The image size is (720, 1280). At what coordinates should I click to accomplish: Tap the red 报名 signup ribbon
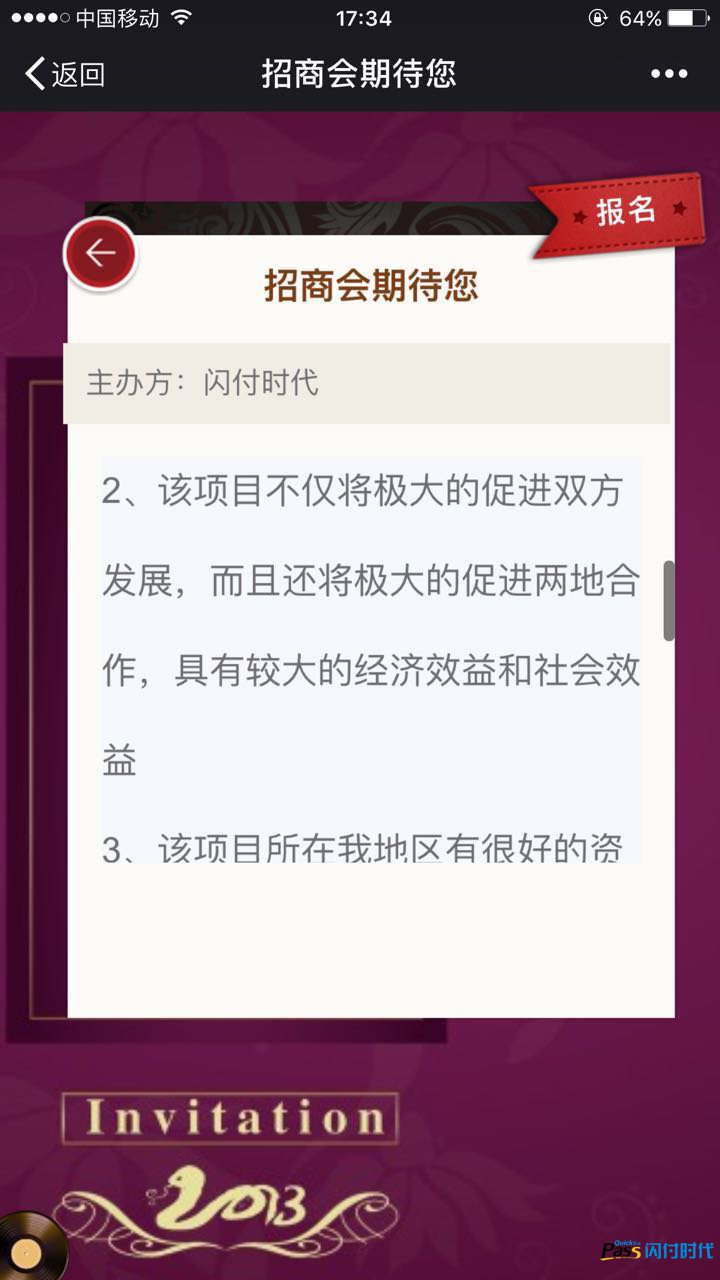tap(625, 212)
